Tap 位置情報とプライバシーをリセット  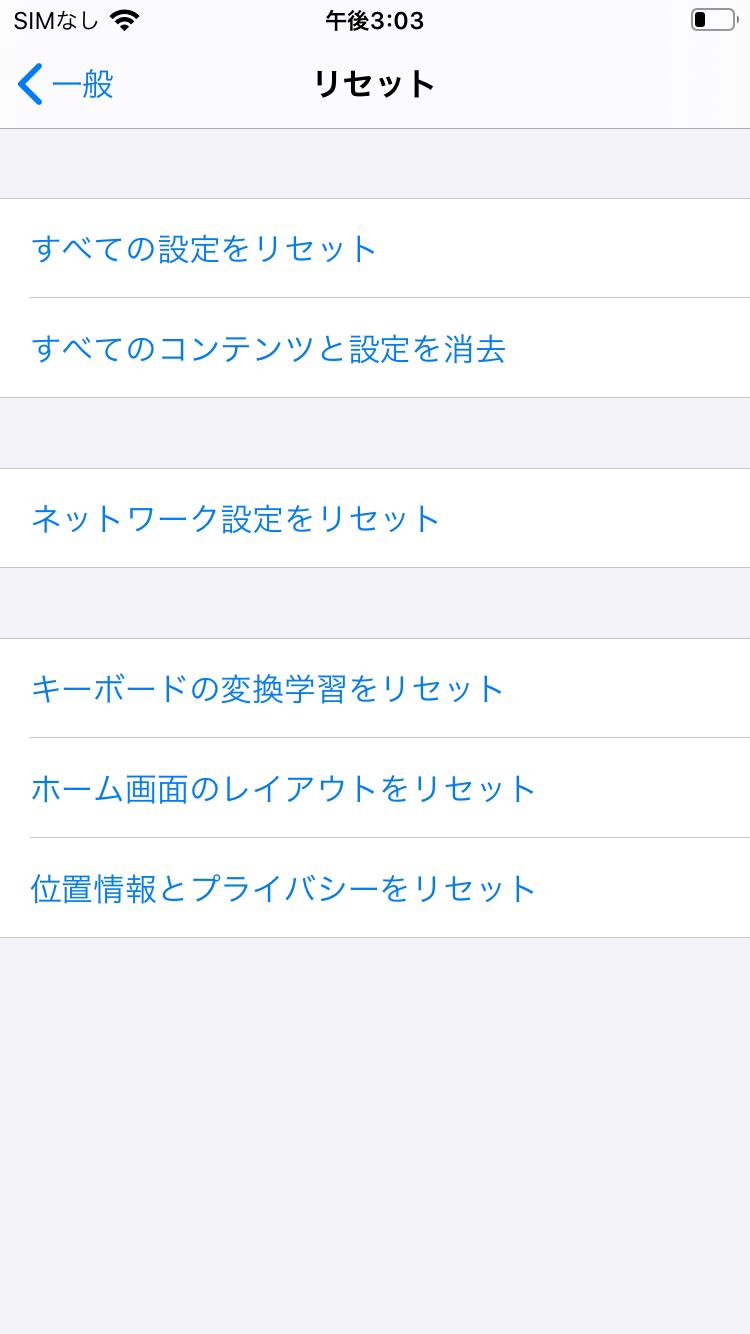(x=283, y=887)
